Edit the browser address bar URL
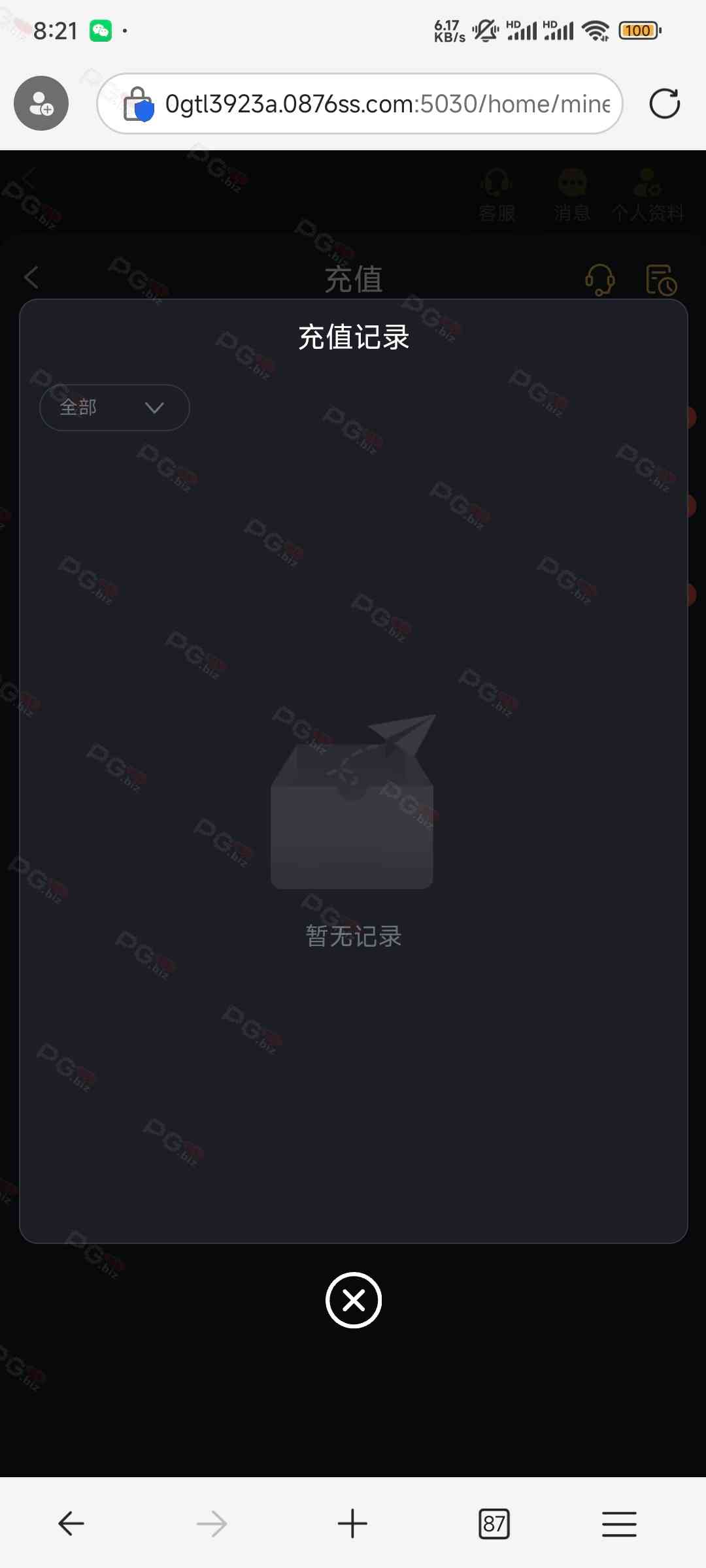The width and height of the screenshot is (706, 1568). pos(386,104)
